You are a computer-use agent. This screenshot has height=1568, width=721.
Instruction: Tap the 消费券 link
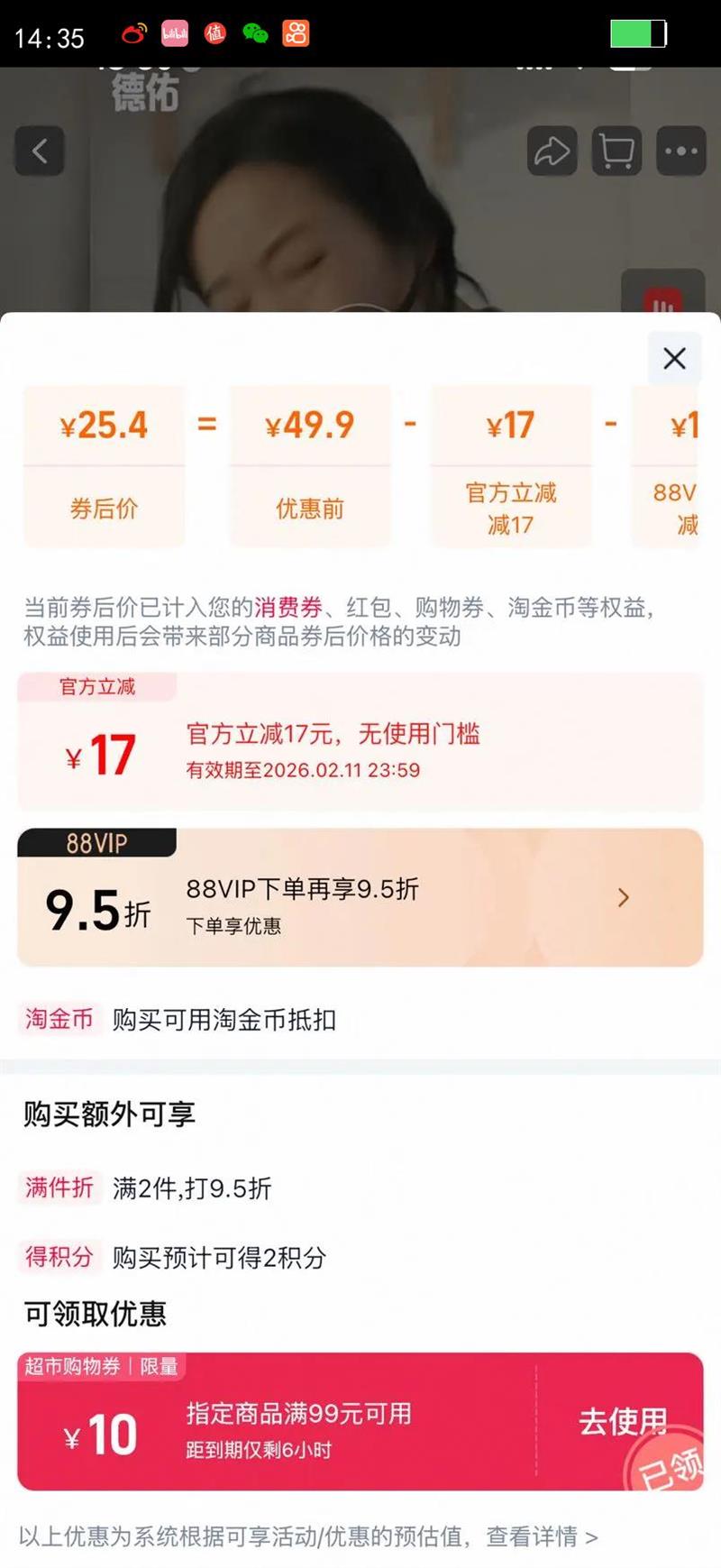[x=288, y=607]
